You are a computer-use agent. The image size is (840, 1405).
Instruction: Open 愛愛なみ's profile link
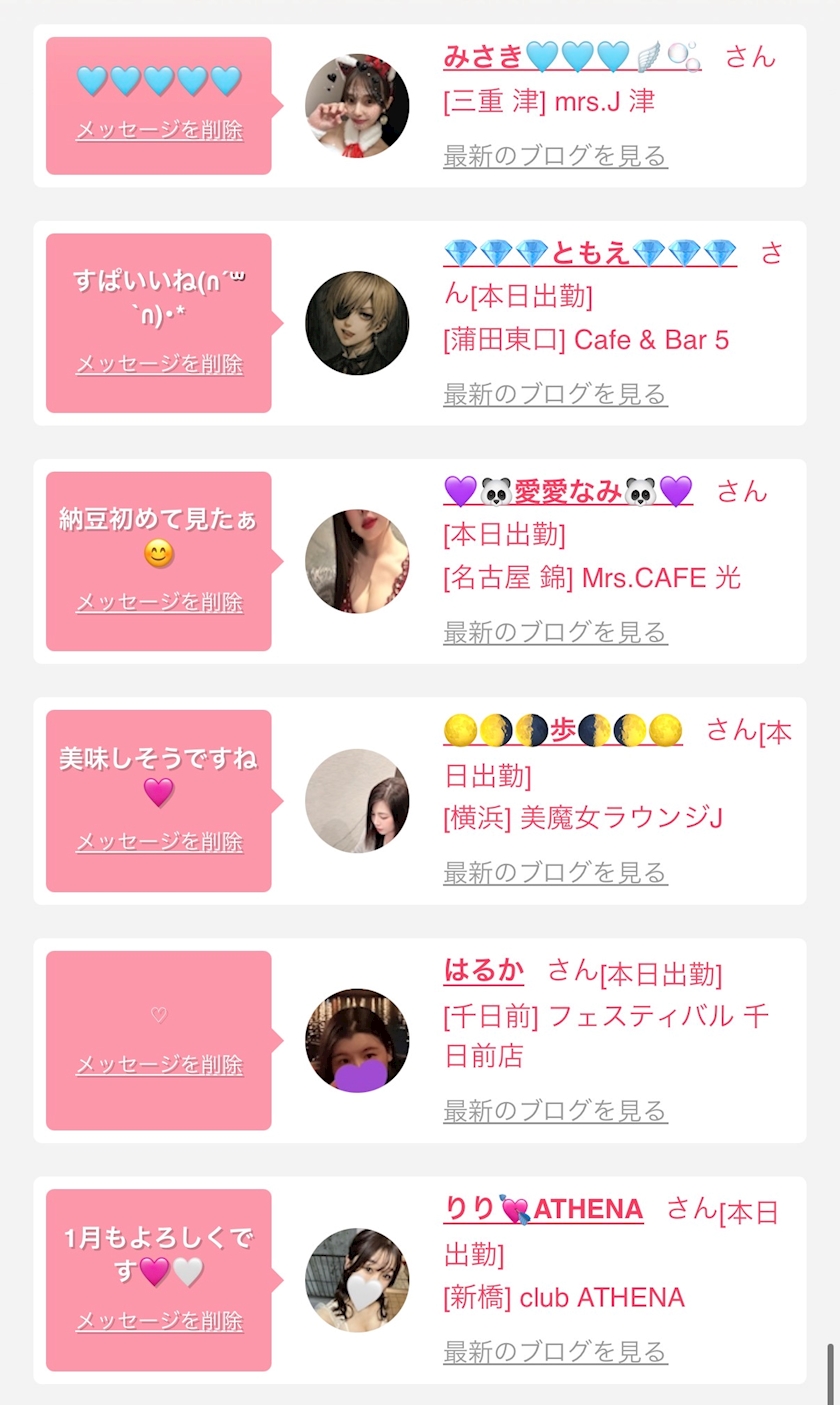[567, 491]
